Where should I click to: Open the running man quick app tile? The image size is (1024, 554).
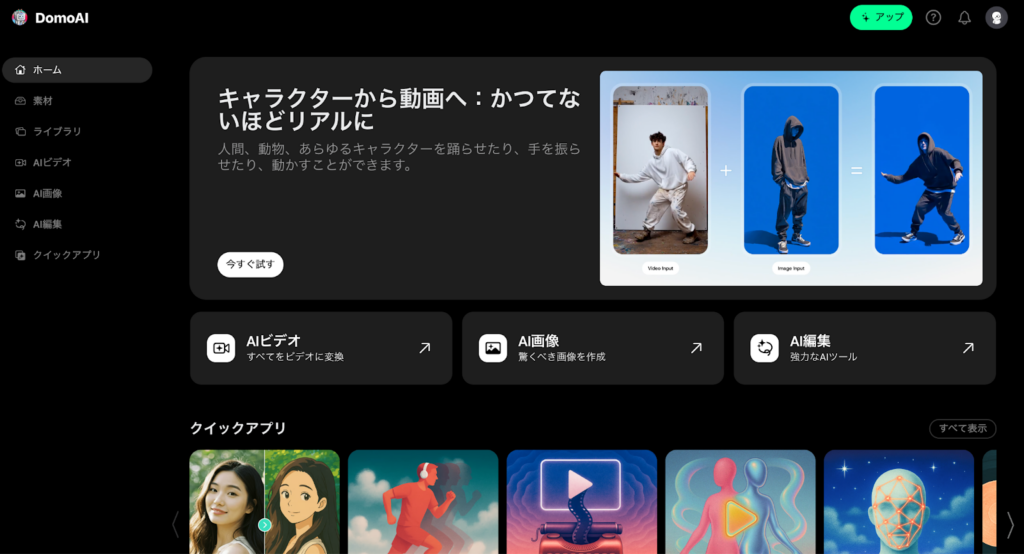[423, 502]
